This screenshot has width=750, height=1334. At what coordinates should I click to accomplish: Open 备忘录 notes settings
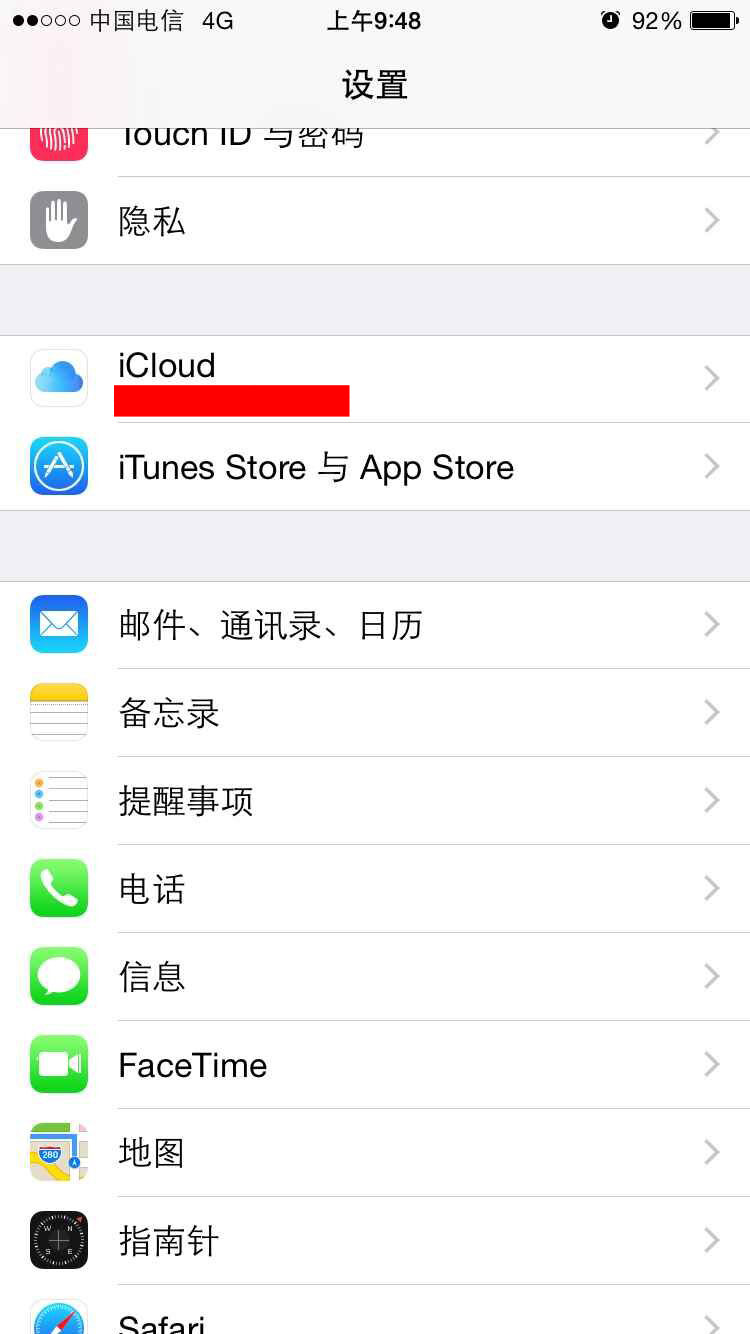[375, 713]
